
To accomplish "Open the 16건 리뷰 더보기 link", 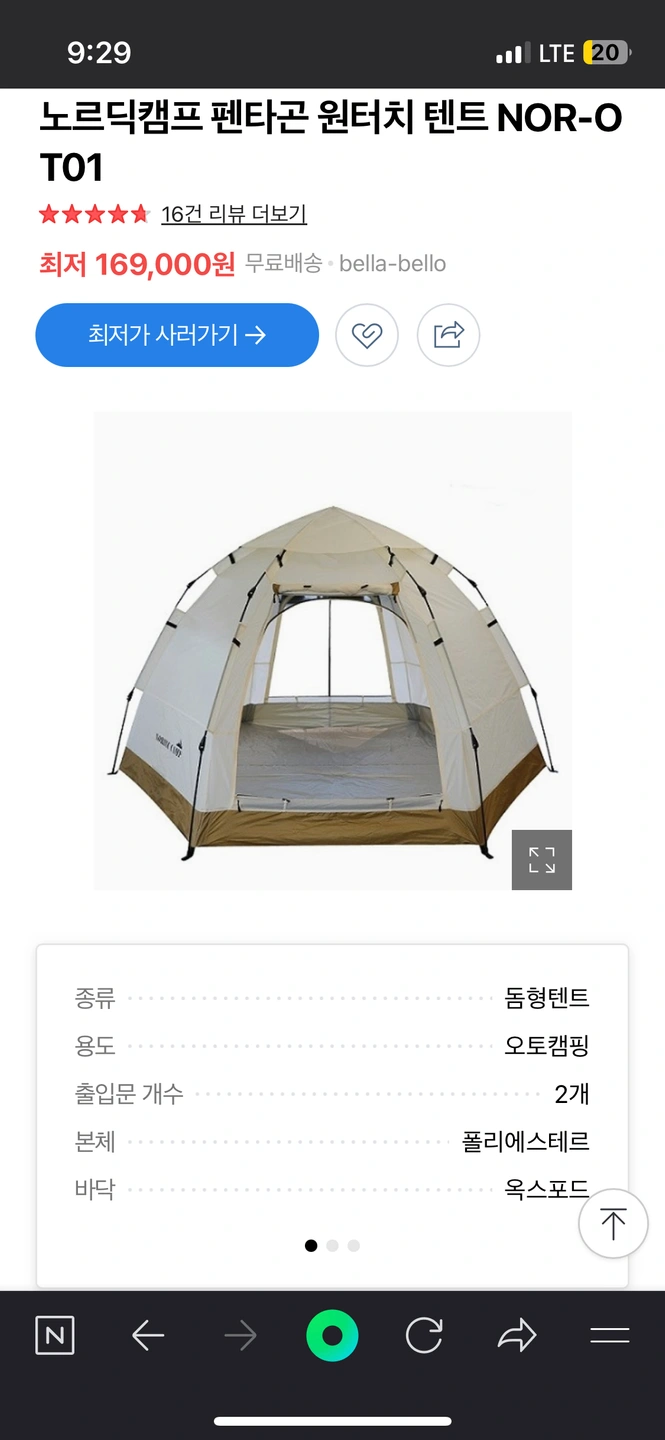I will click(233, 214).
